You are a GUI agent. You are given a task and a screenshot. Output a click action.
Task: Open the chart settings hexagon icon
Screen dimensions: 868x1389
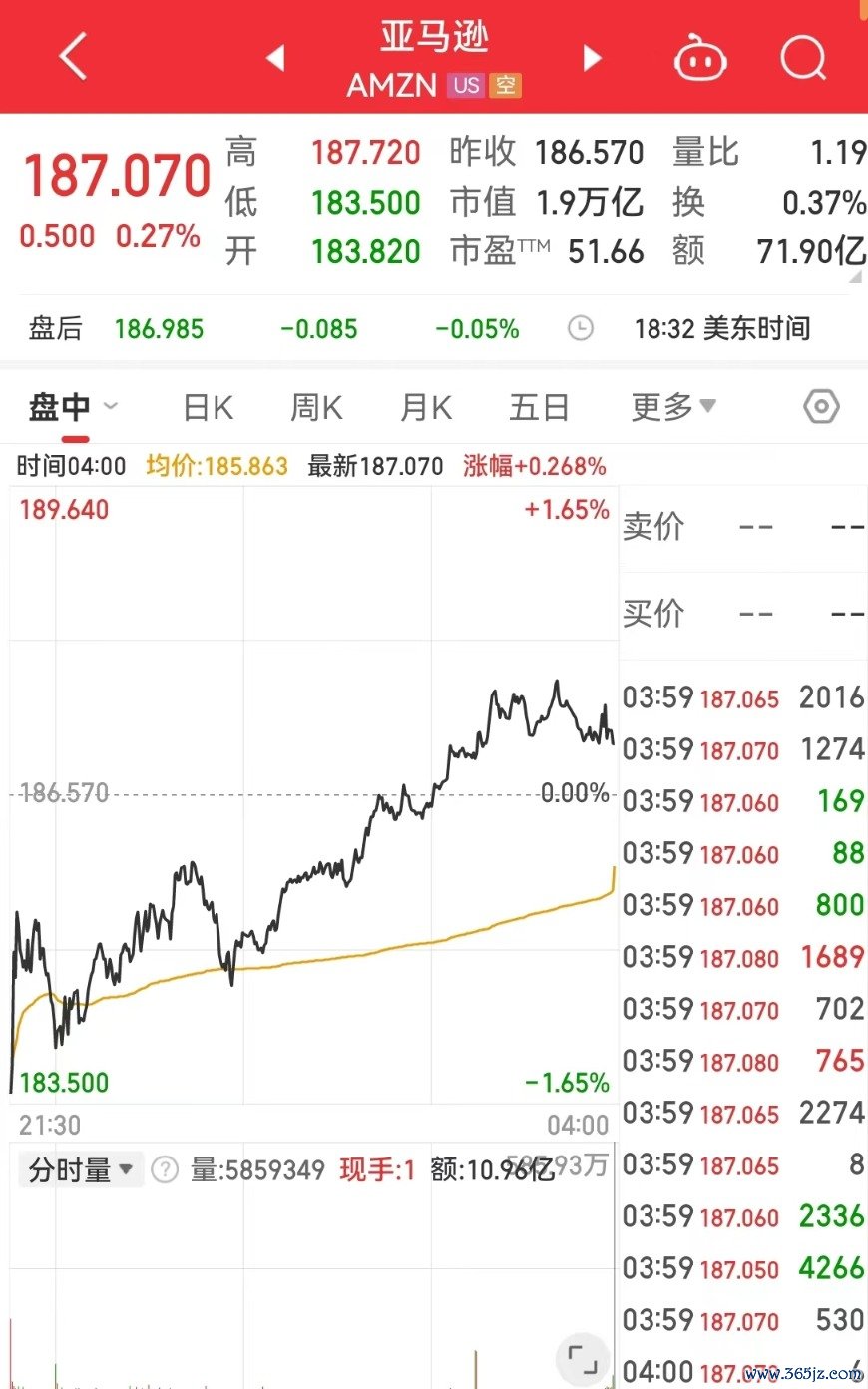point(821,407)
